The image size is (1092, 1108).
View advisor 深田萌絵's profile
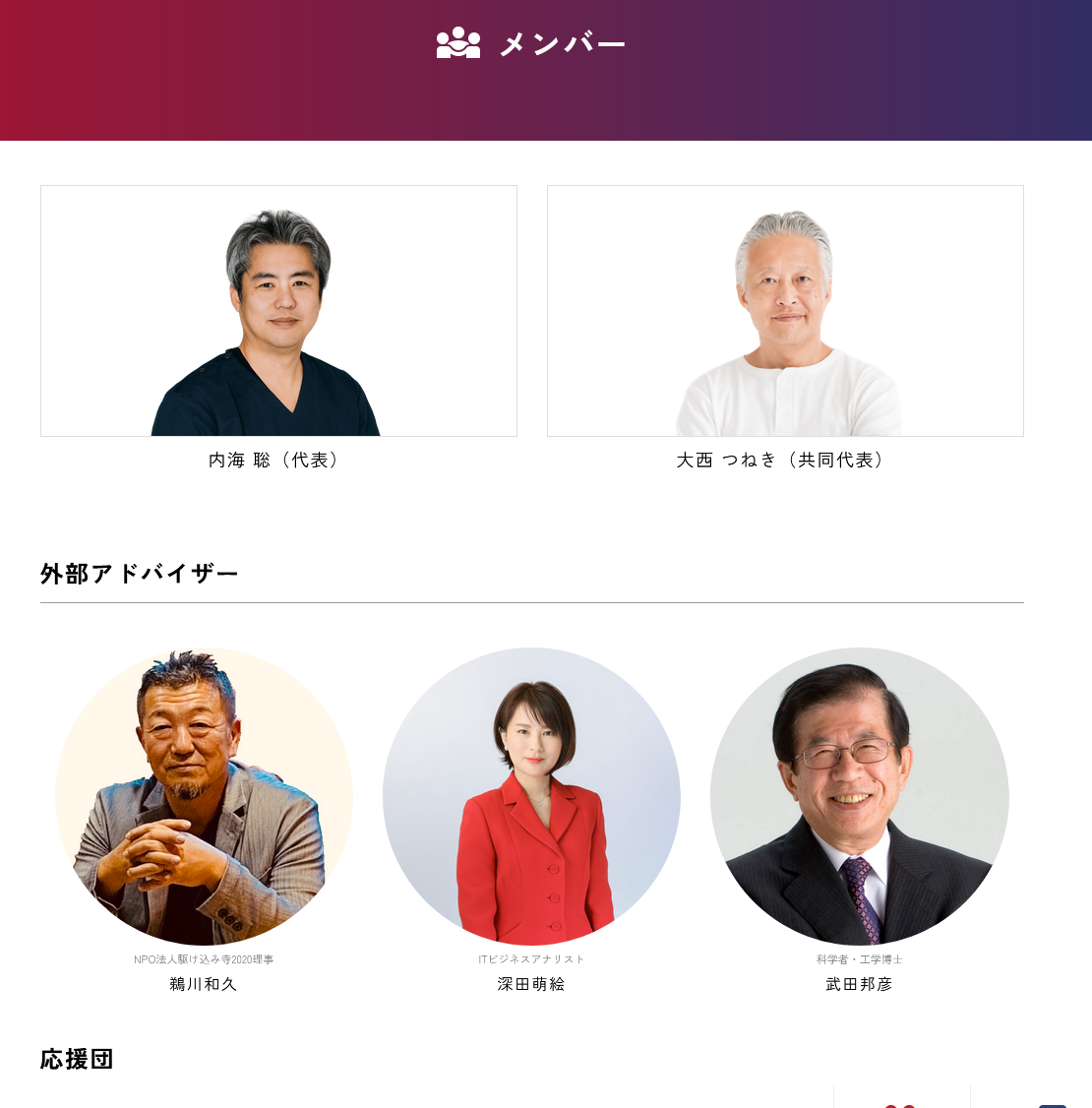(531, 796)
